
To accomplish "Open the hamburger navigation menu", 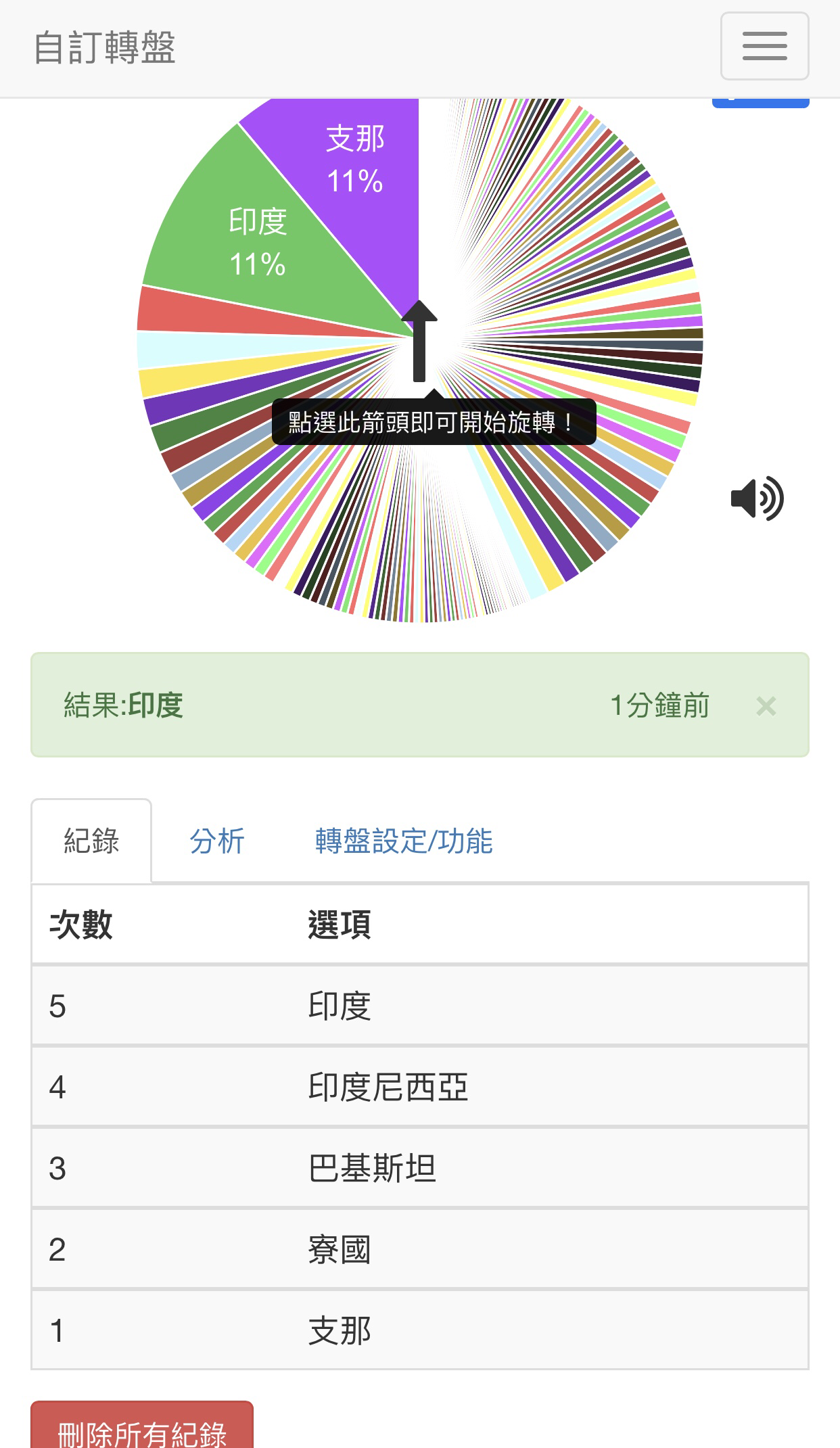I will 764,46.
